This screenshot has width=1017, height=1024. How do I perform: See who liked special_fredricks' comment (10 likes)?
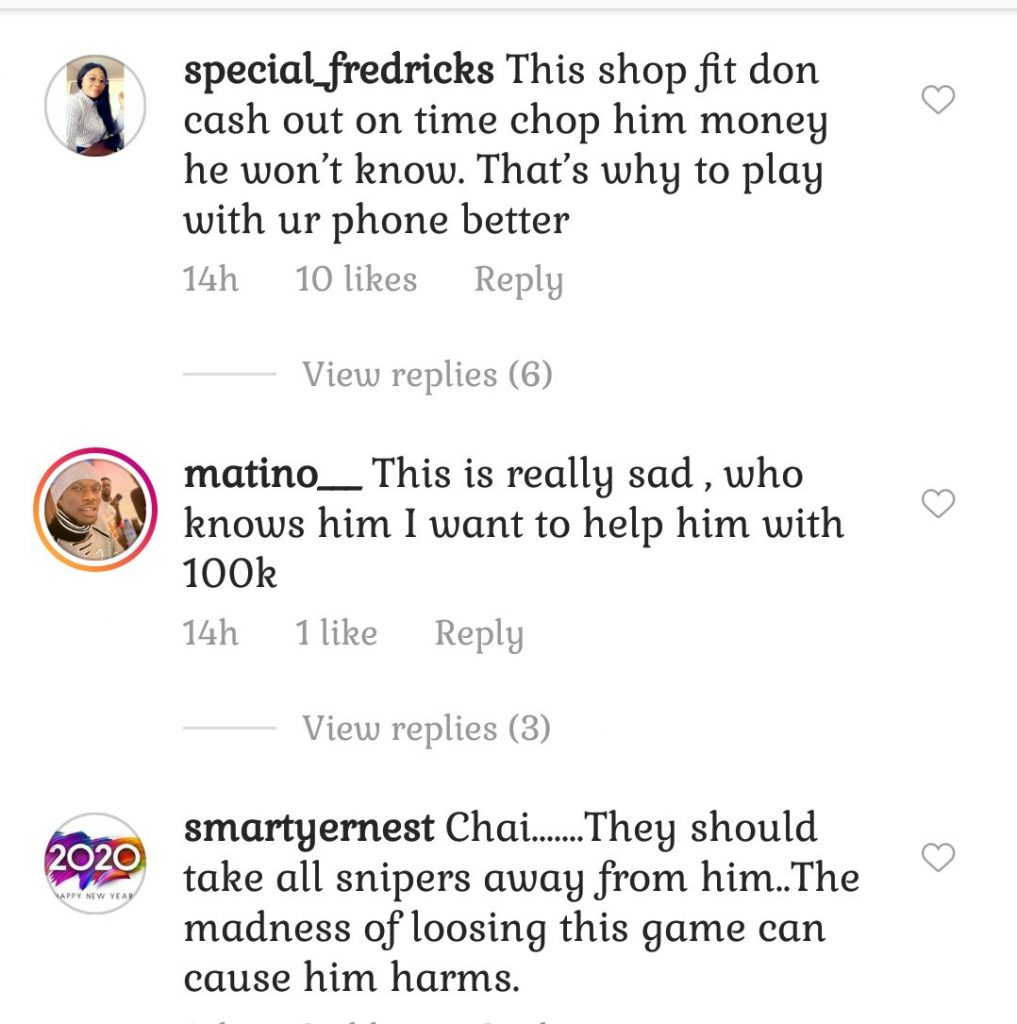356,280
